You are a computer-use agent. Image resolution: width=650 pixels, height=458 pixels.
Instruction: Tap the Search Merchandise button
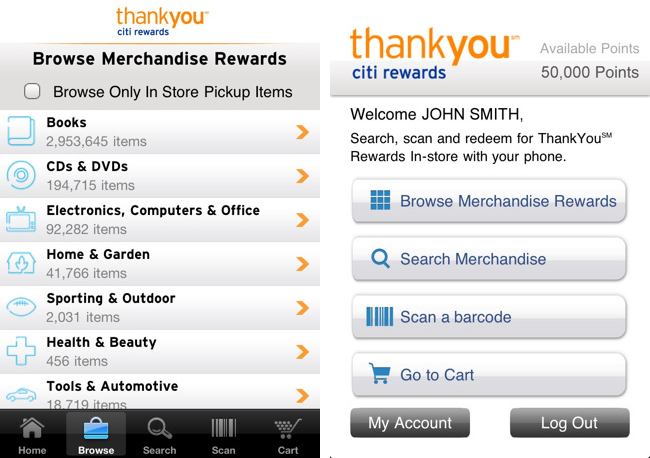[489, 259]
